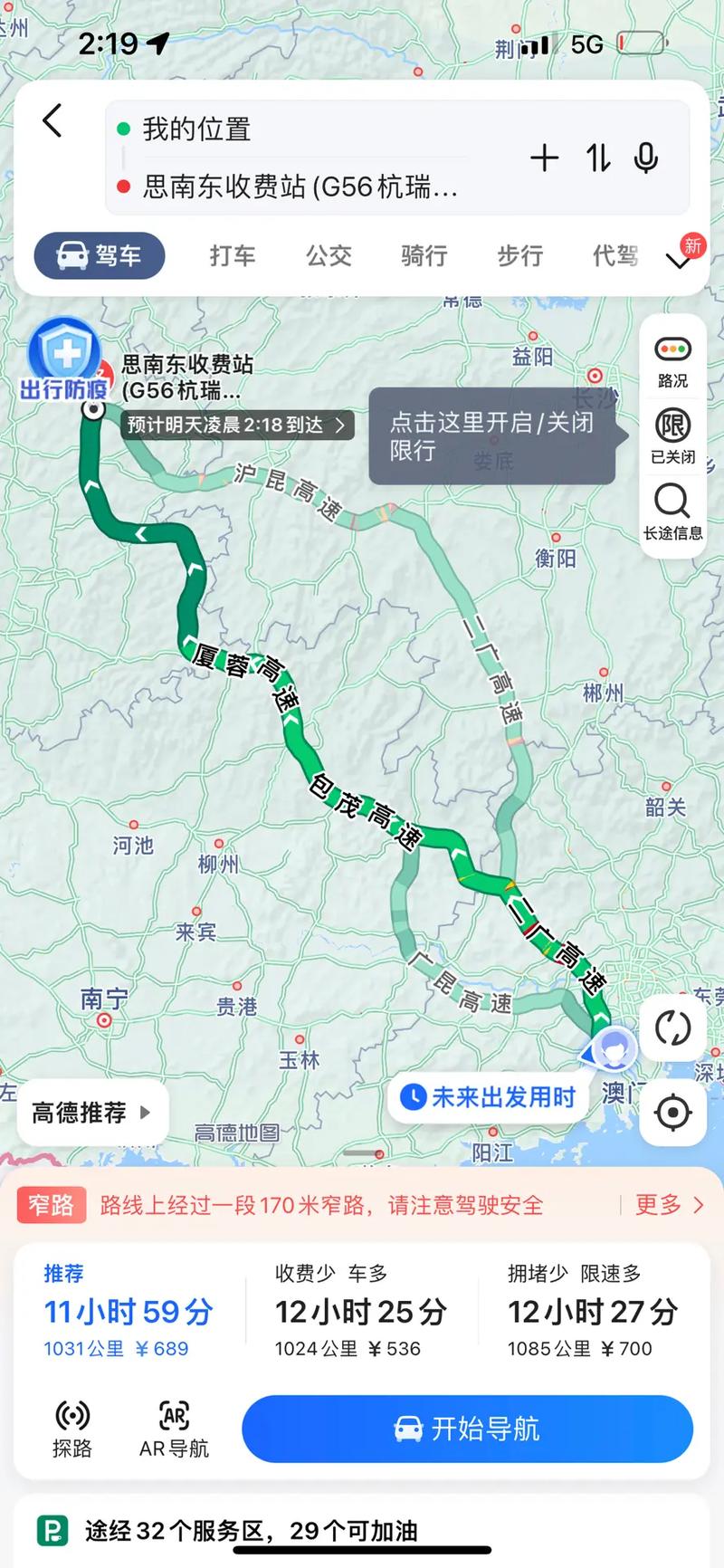Click the route refresh icon on map
The width and height of the screenshot is (724, 1568).
pyautogui.click(x=672, y=1028)
